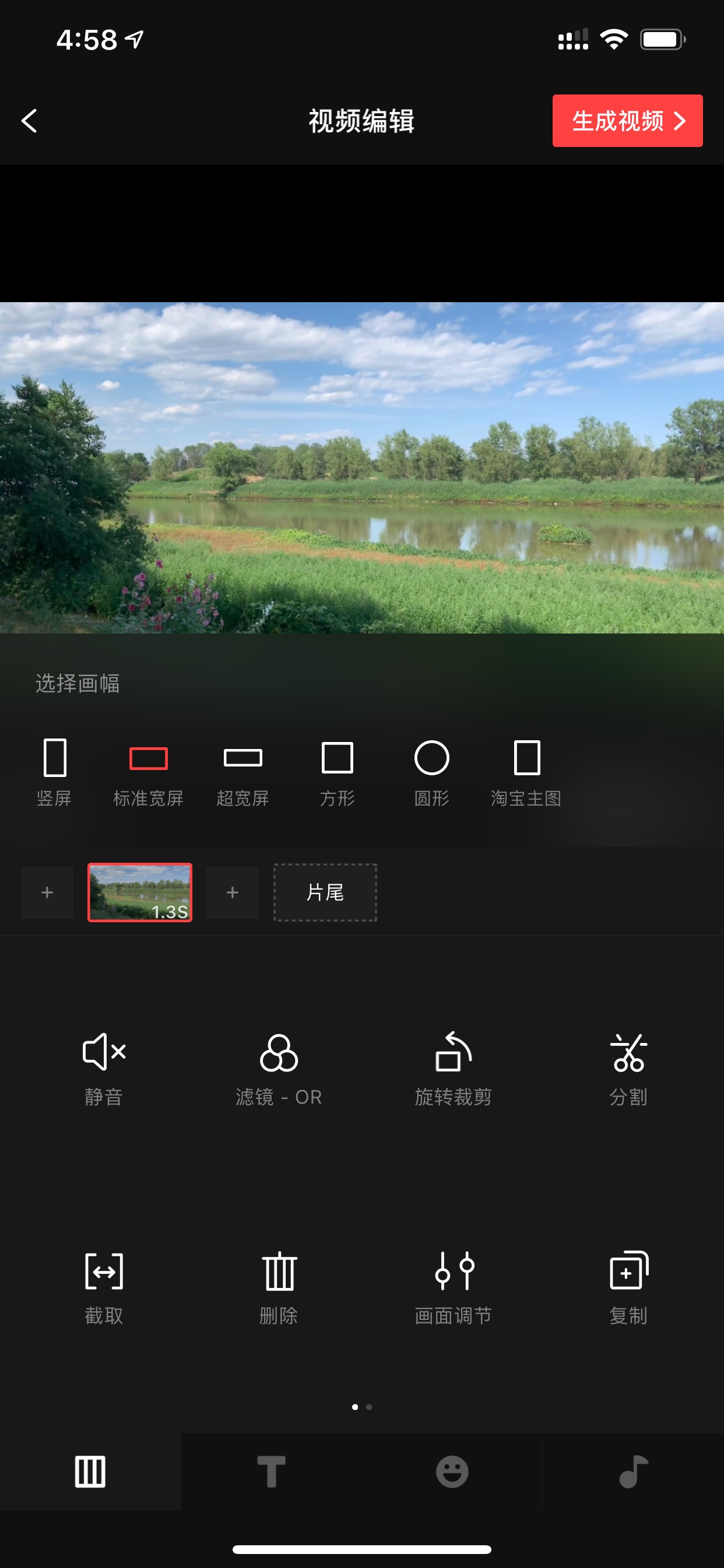Open 旋转裁剪 rotate and crop tool
724x1568 pixels.
(x=454, y=1069)
